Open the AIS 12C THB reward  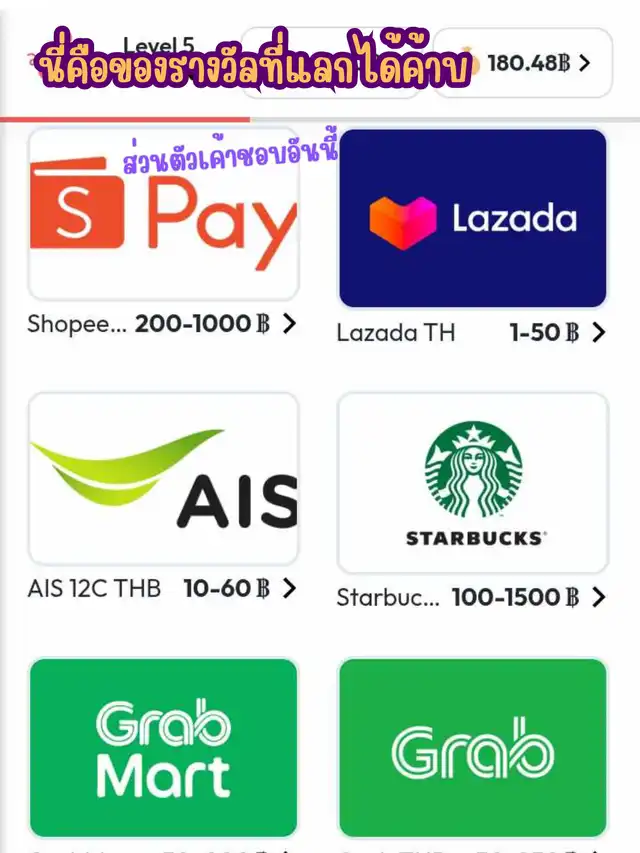coord(163,479)
